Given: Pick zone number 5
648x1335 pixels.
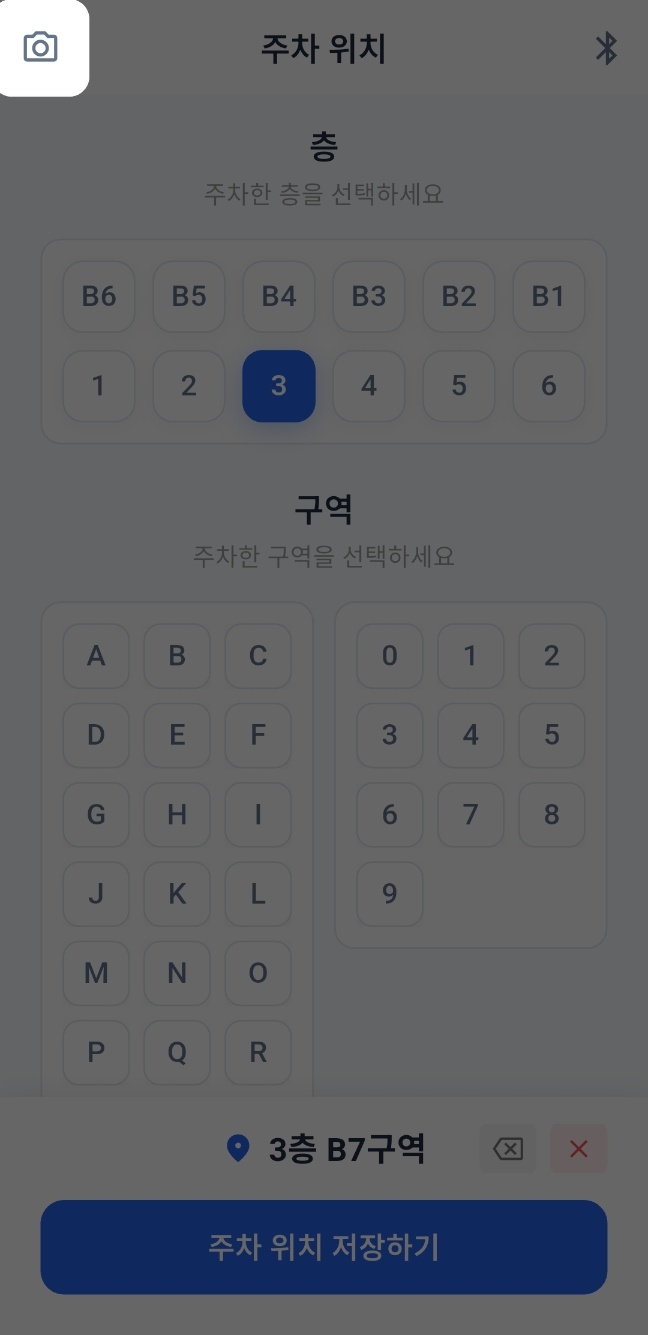Looking at the screenshot, I should pyautogui.click(x=551, y=735).
